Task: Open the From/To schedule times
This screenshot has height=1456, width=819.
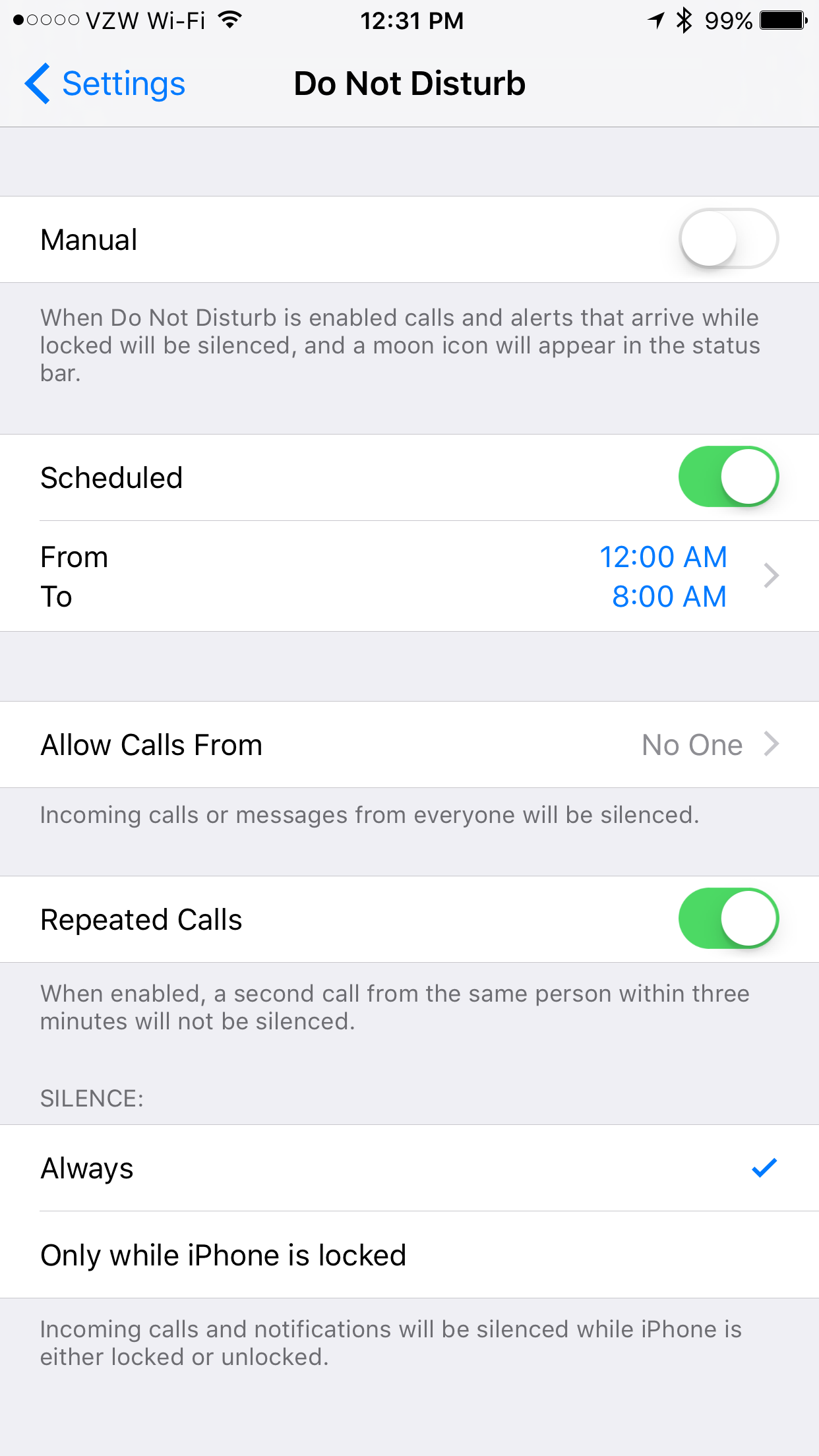Action: click(x=409, y=576)
